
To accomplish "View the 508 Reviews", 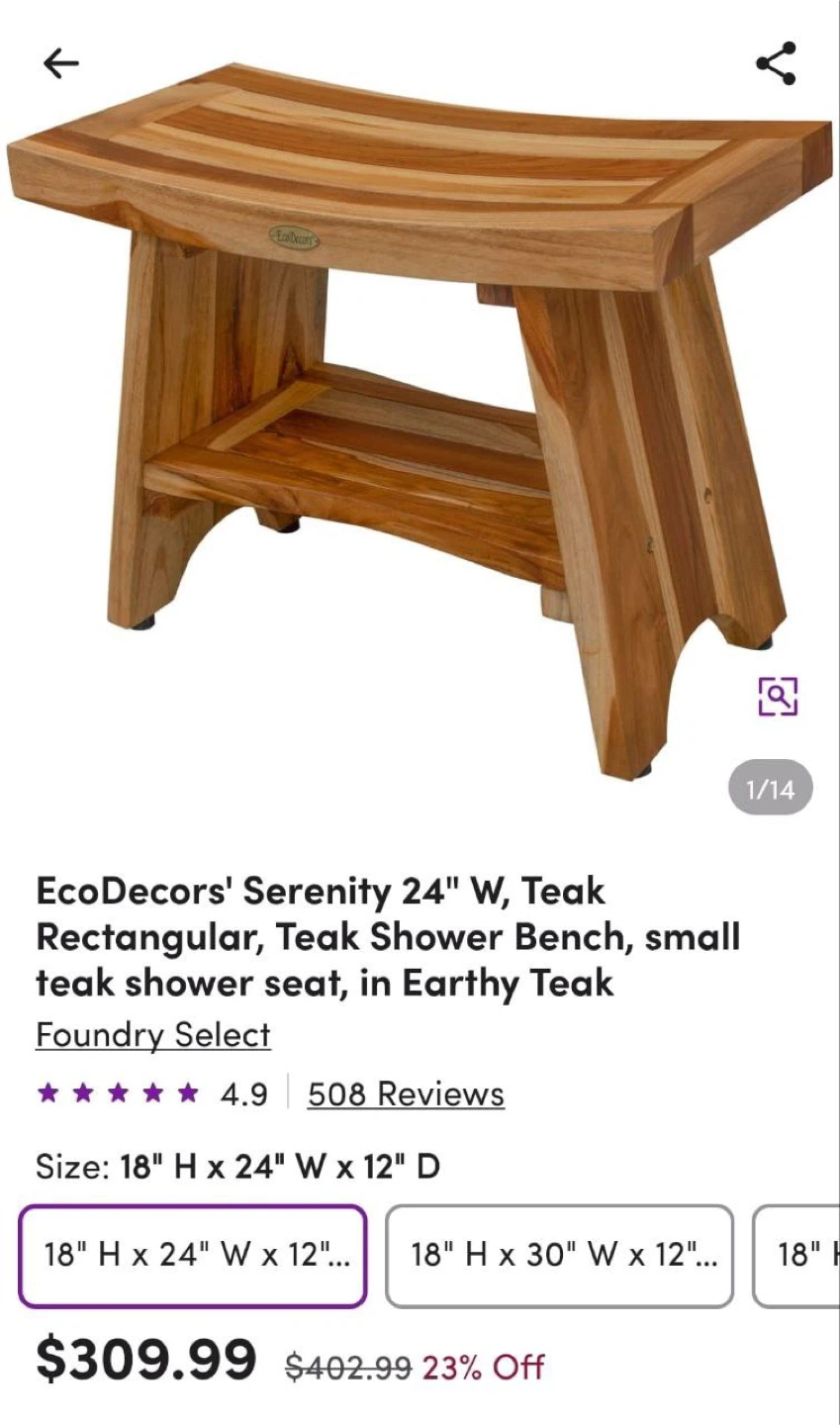I will pos(406,1094).
